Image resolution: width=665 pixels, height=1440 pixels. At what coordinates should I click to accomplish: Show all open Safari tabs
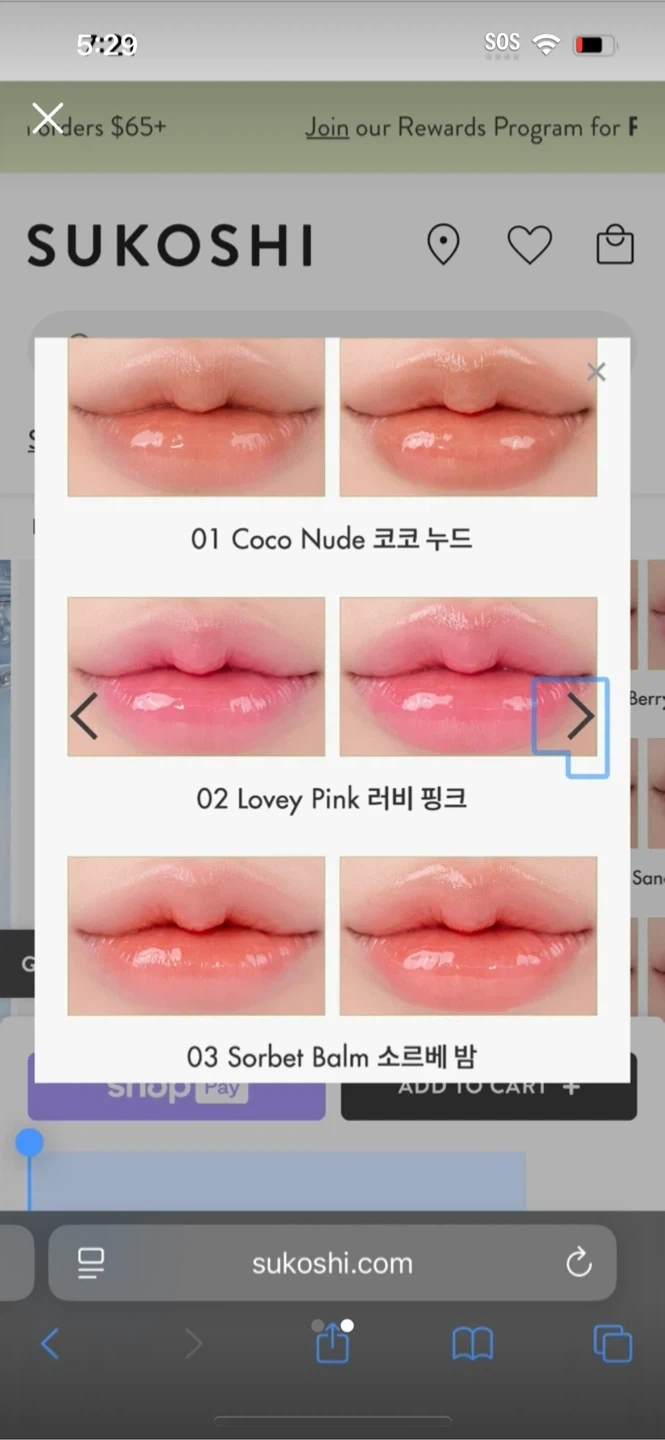612,1344
